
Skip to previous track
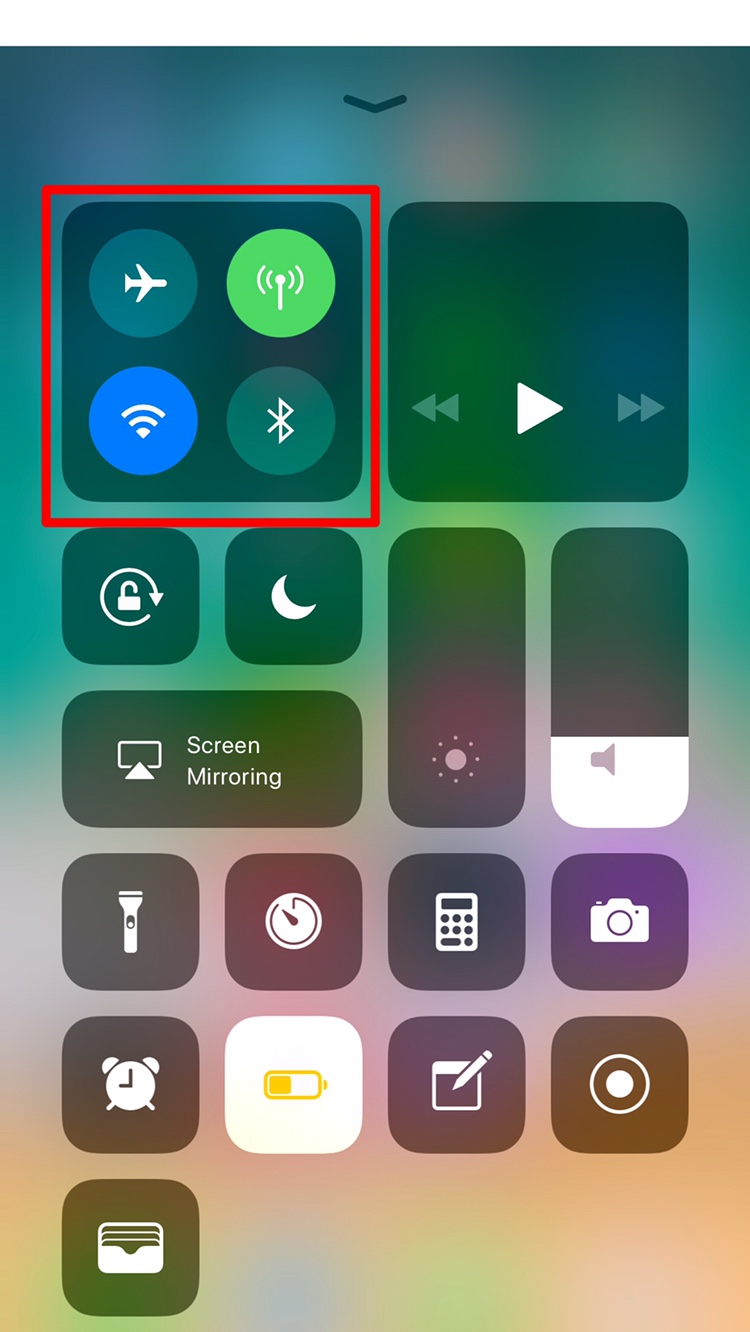click(436, 408)
